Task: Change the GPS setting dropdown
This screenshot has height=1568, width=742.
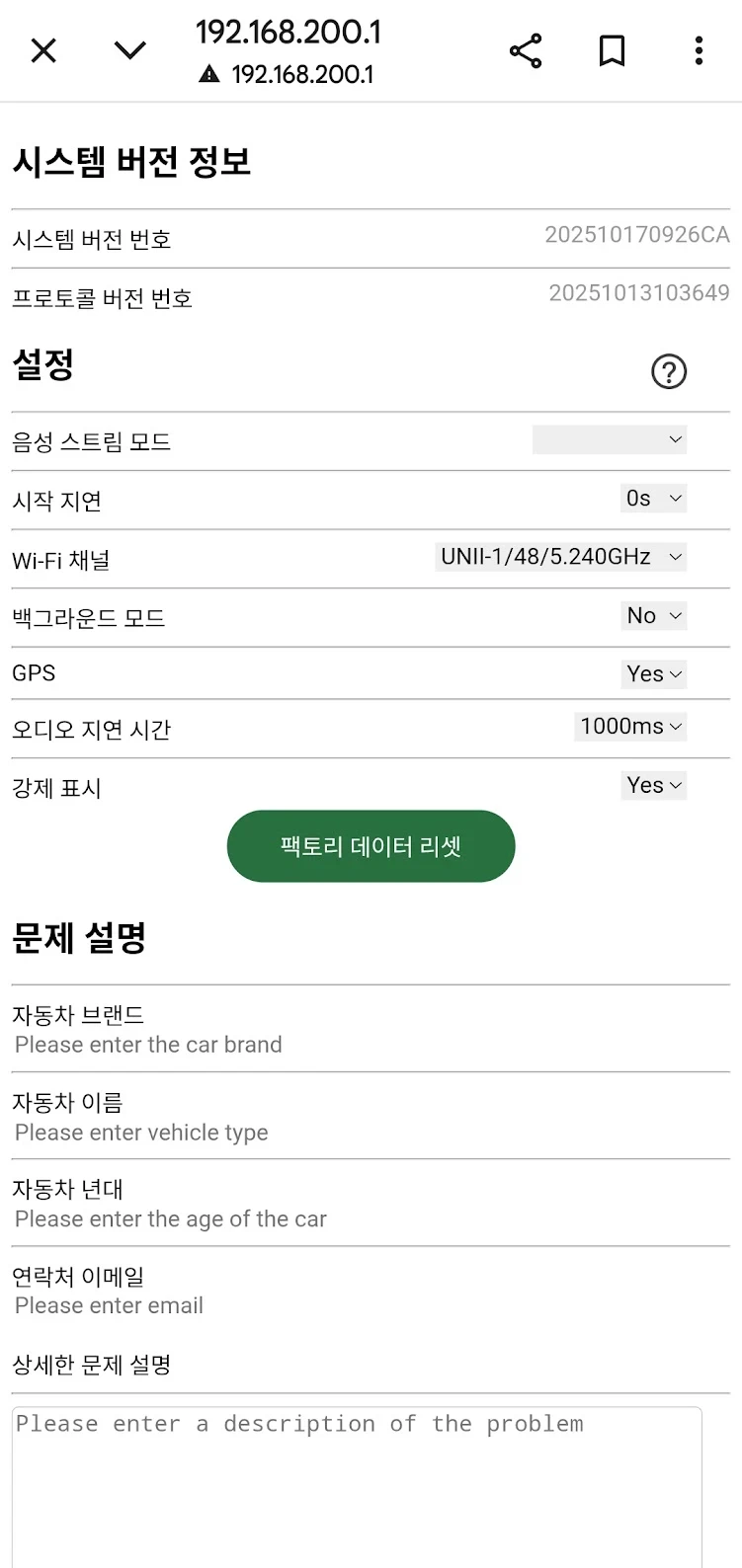Action: 653,674
